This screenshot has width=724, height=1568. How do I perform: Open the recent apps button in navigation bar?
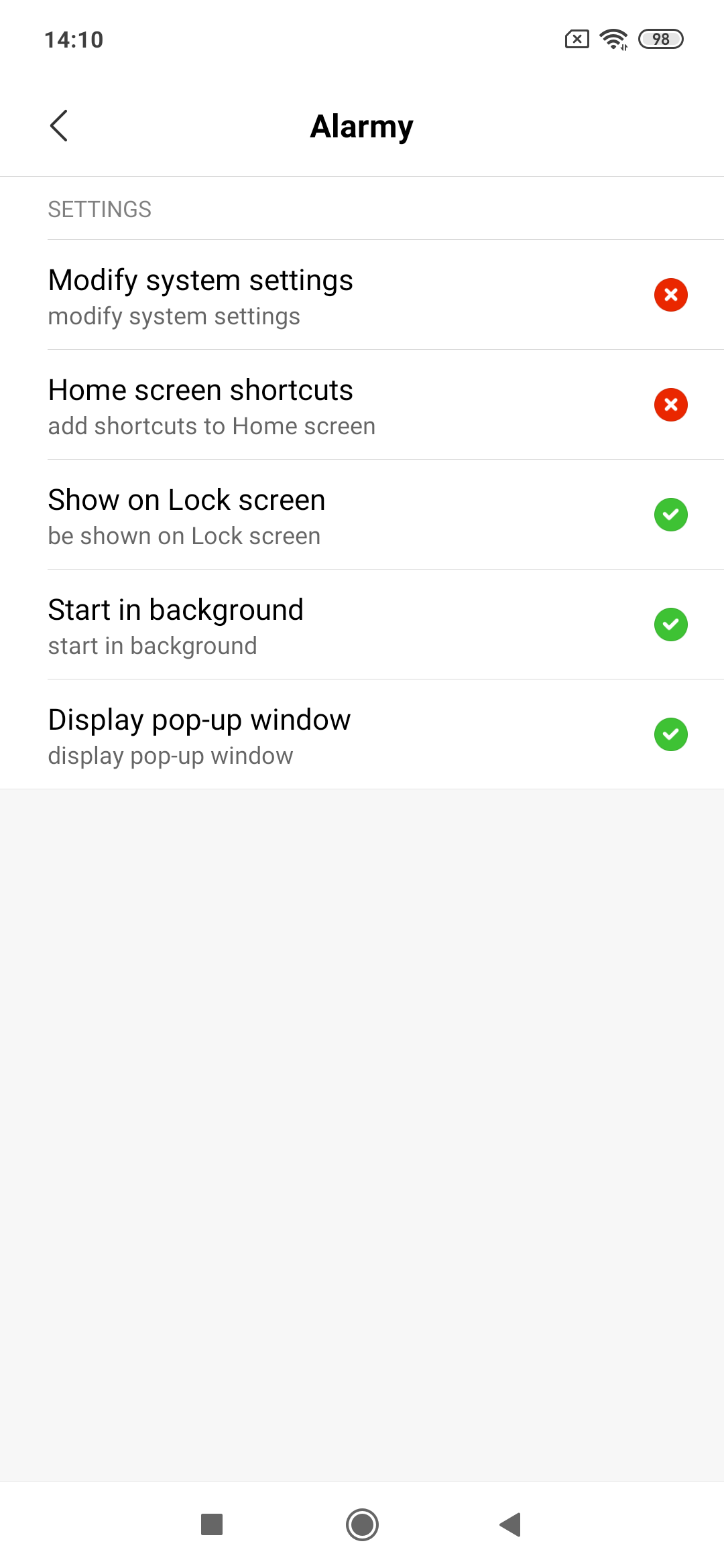click(211, 1525)
